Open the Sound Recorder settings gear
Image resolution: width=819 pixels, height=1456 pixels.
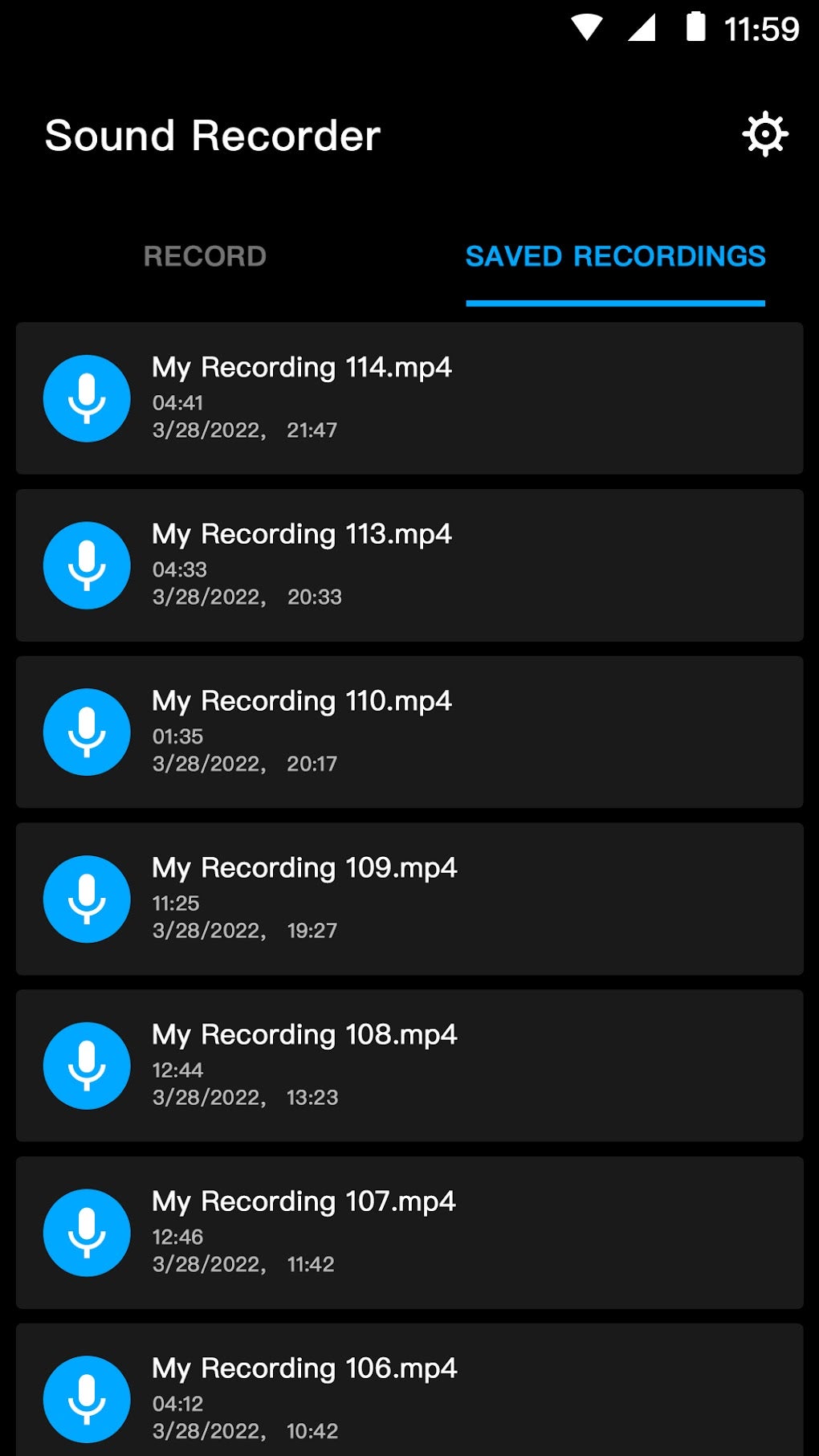pyautogui.click(x=764, y=135)
